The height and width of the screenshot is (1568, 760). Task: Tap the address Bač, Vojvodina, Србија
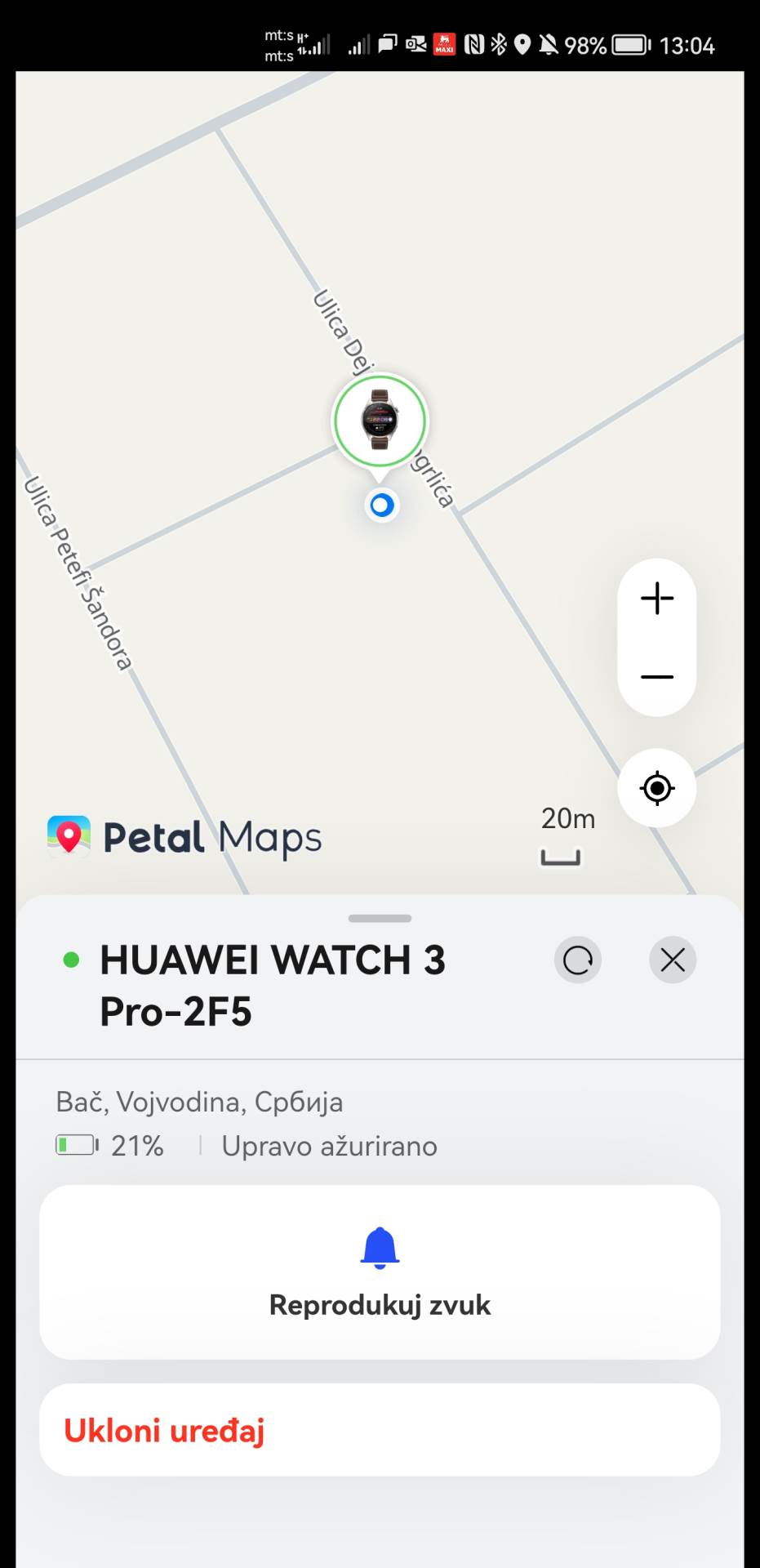[x=198, y=1102]
